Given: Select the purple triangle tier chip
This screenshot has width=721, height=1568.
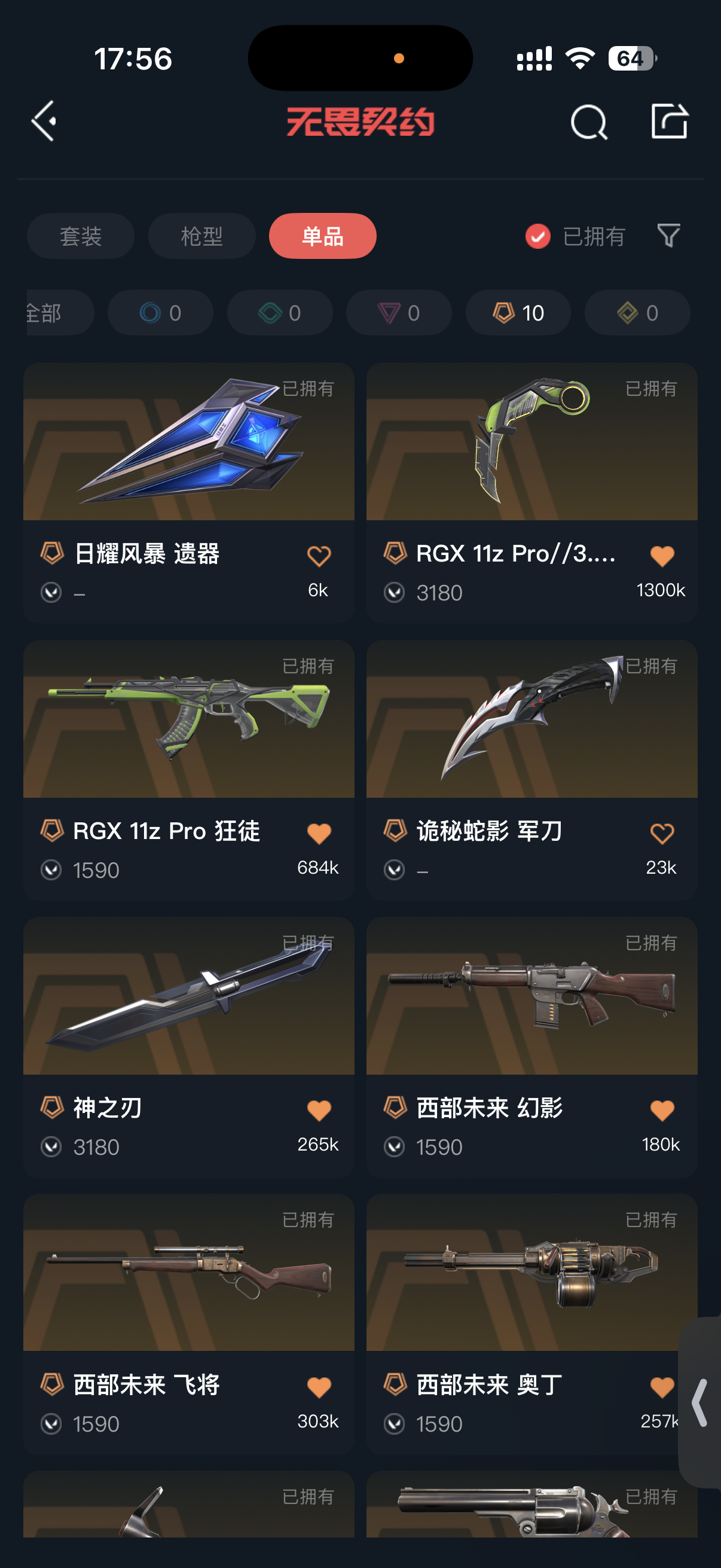Looking at the screenshot, I should tap(399, 313).
